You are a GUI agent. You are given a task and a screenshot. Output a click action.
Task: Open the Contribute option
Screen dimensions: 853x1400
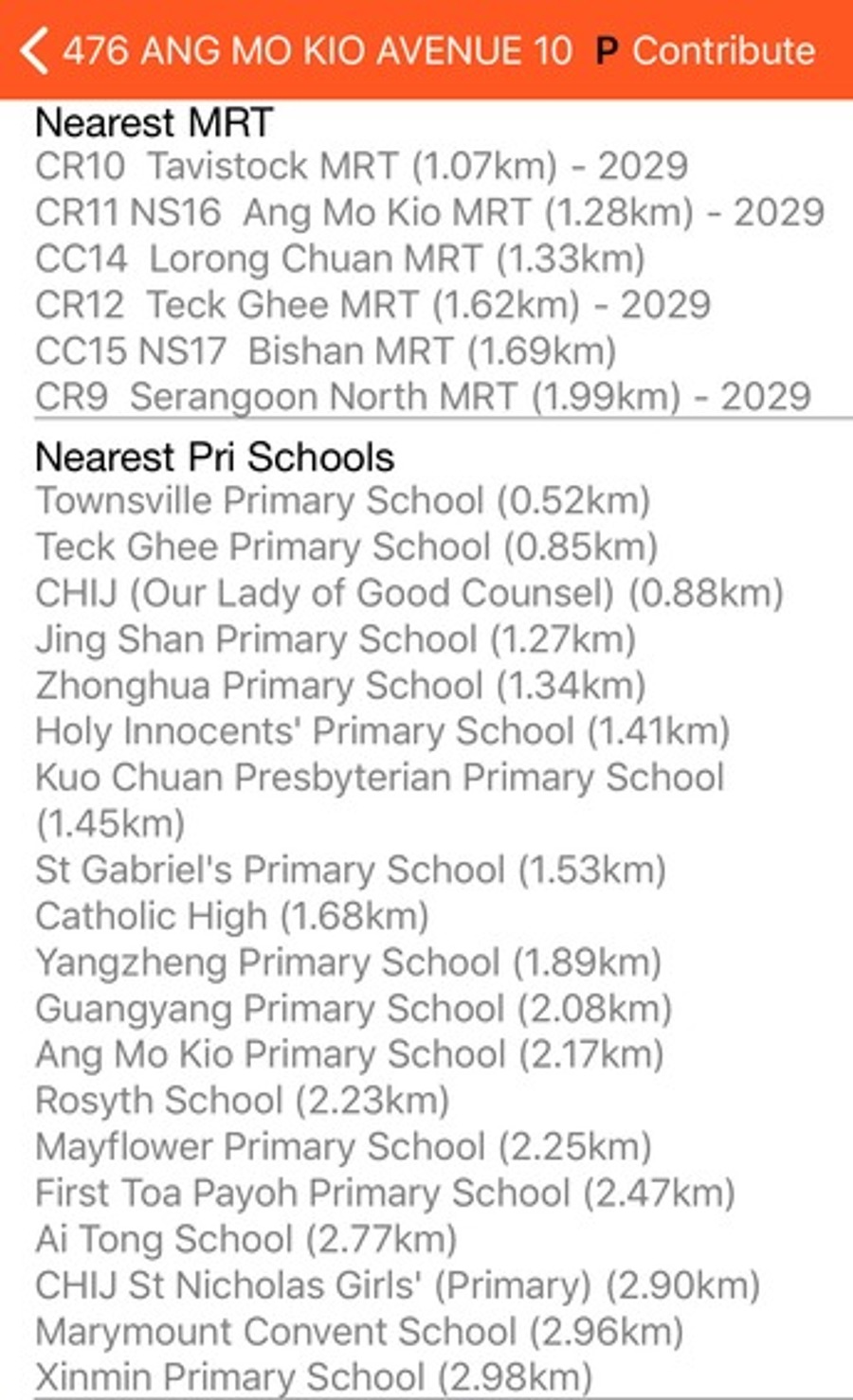point(723,51)
